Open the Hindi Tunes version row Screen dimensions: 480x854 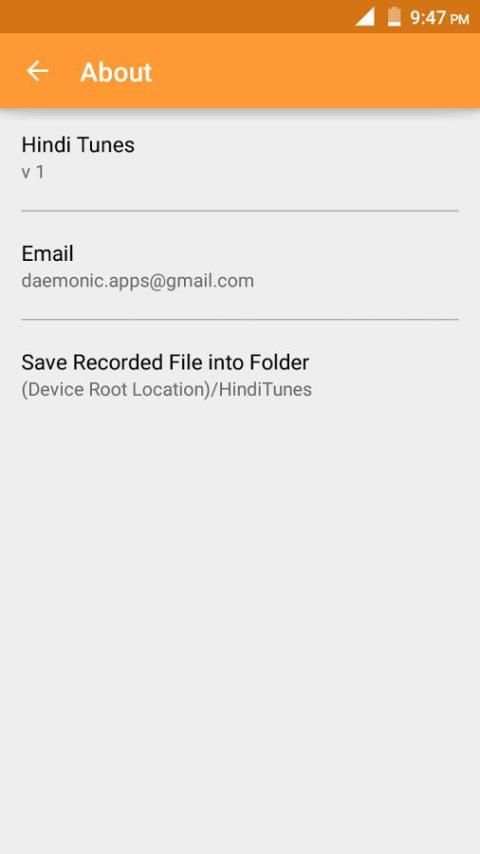240,158
